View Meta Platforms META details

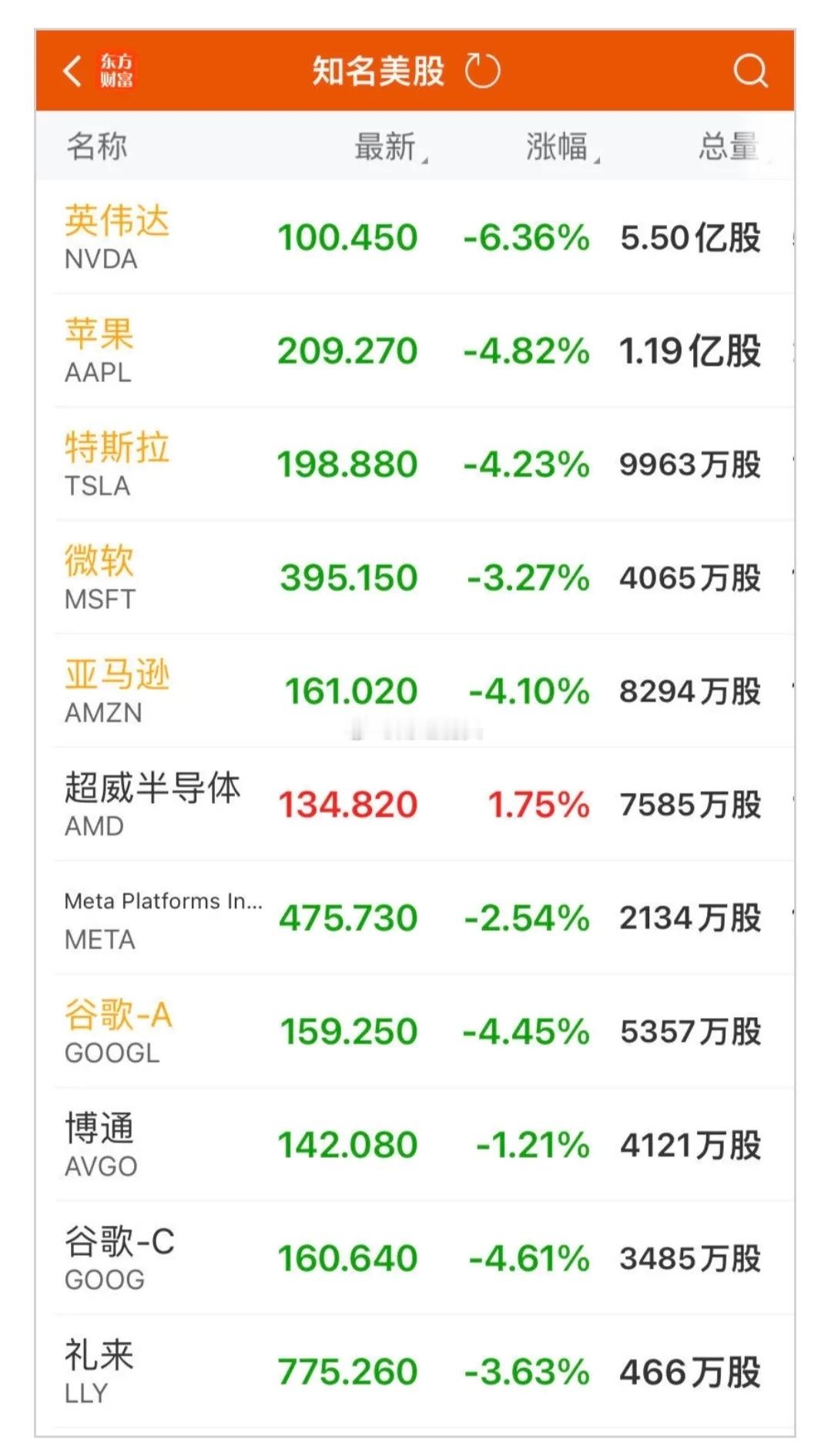(x=415, y=918)
